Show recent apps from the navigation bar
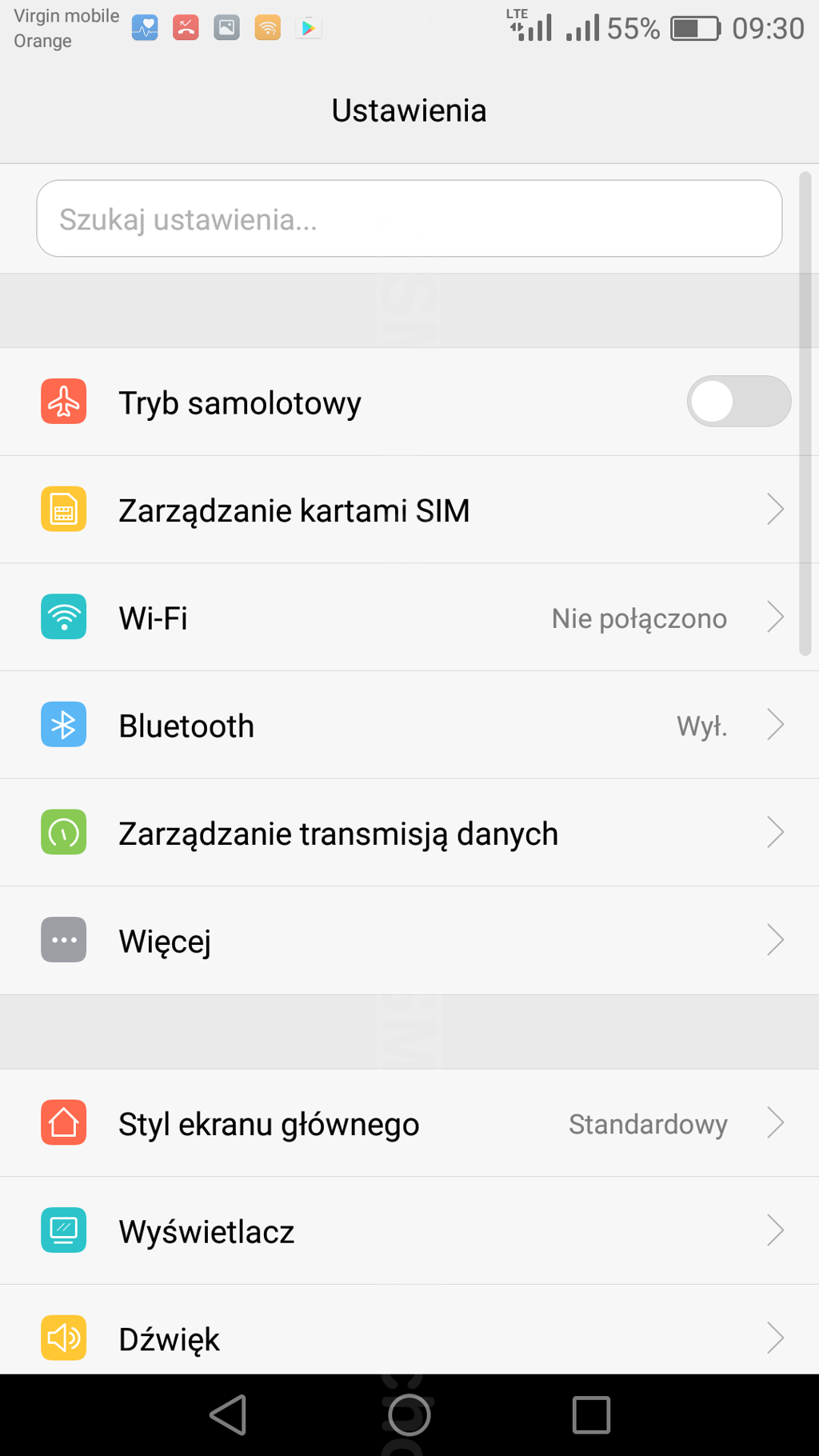The width and height of the screenshot is (819, 1456). [591, 1415]
